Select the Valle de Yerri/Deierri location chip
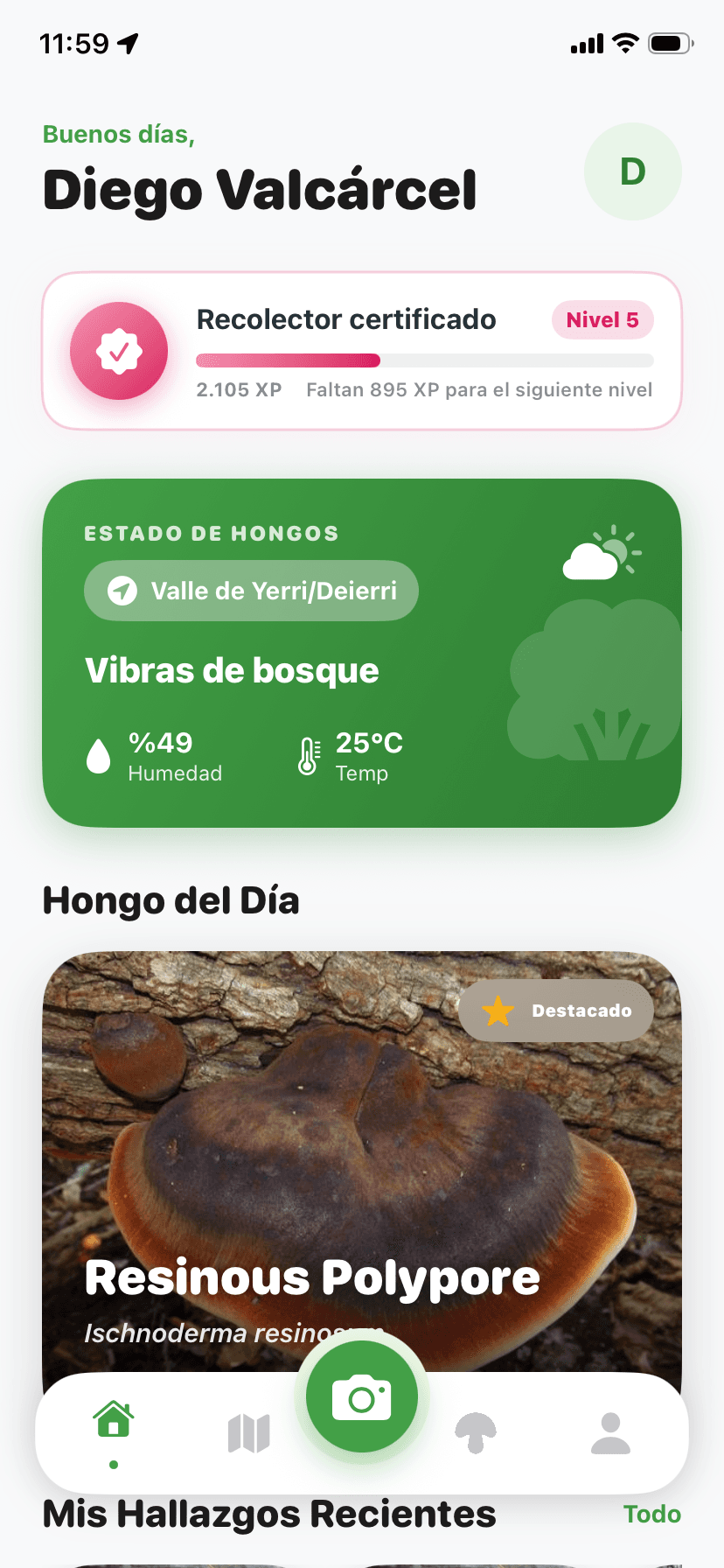724x1568 pixels. coord(251,591)
